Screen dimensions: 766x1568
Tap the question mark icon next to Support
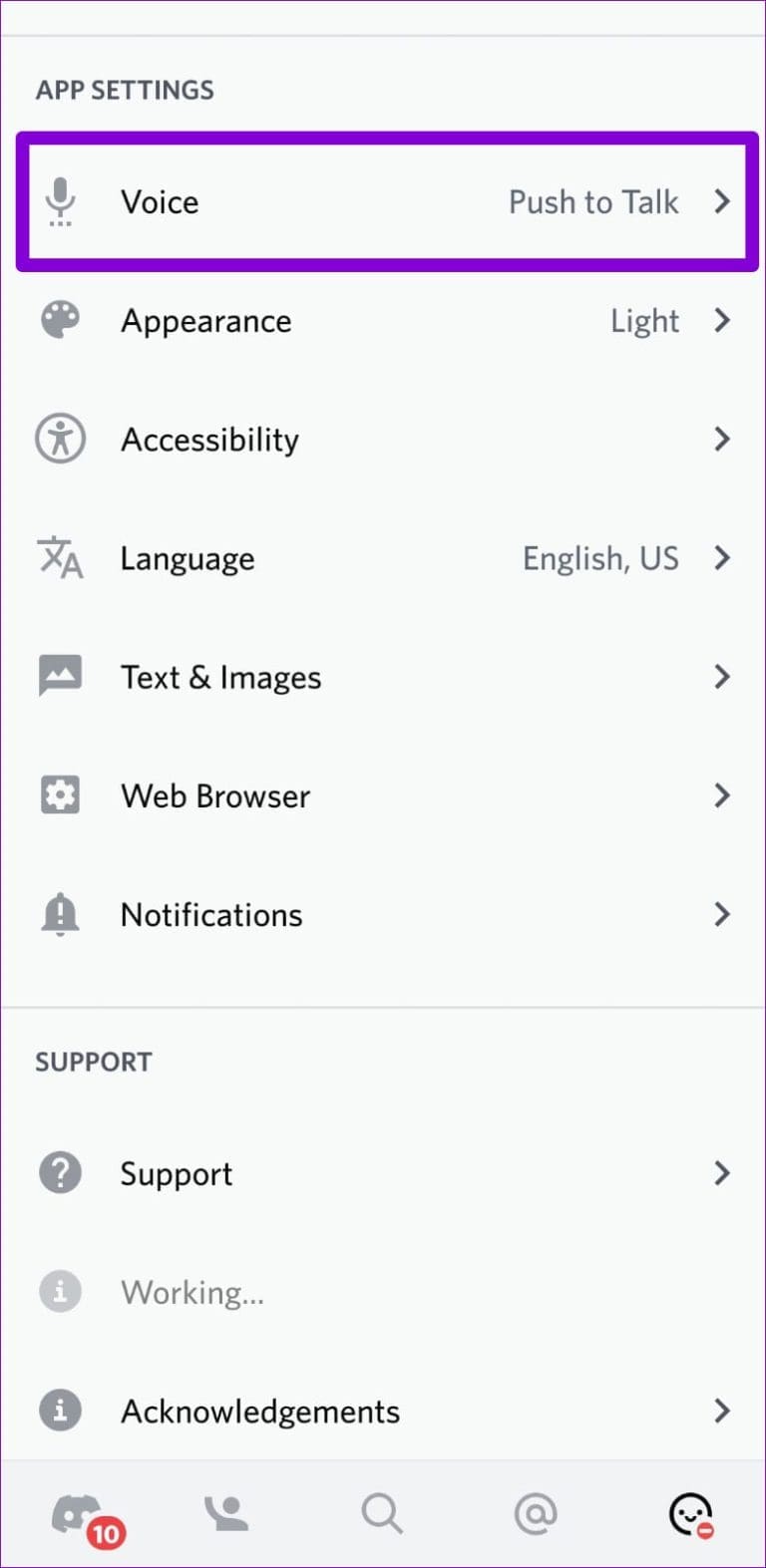pyautogui.click(x=60, y=1173)
